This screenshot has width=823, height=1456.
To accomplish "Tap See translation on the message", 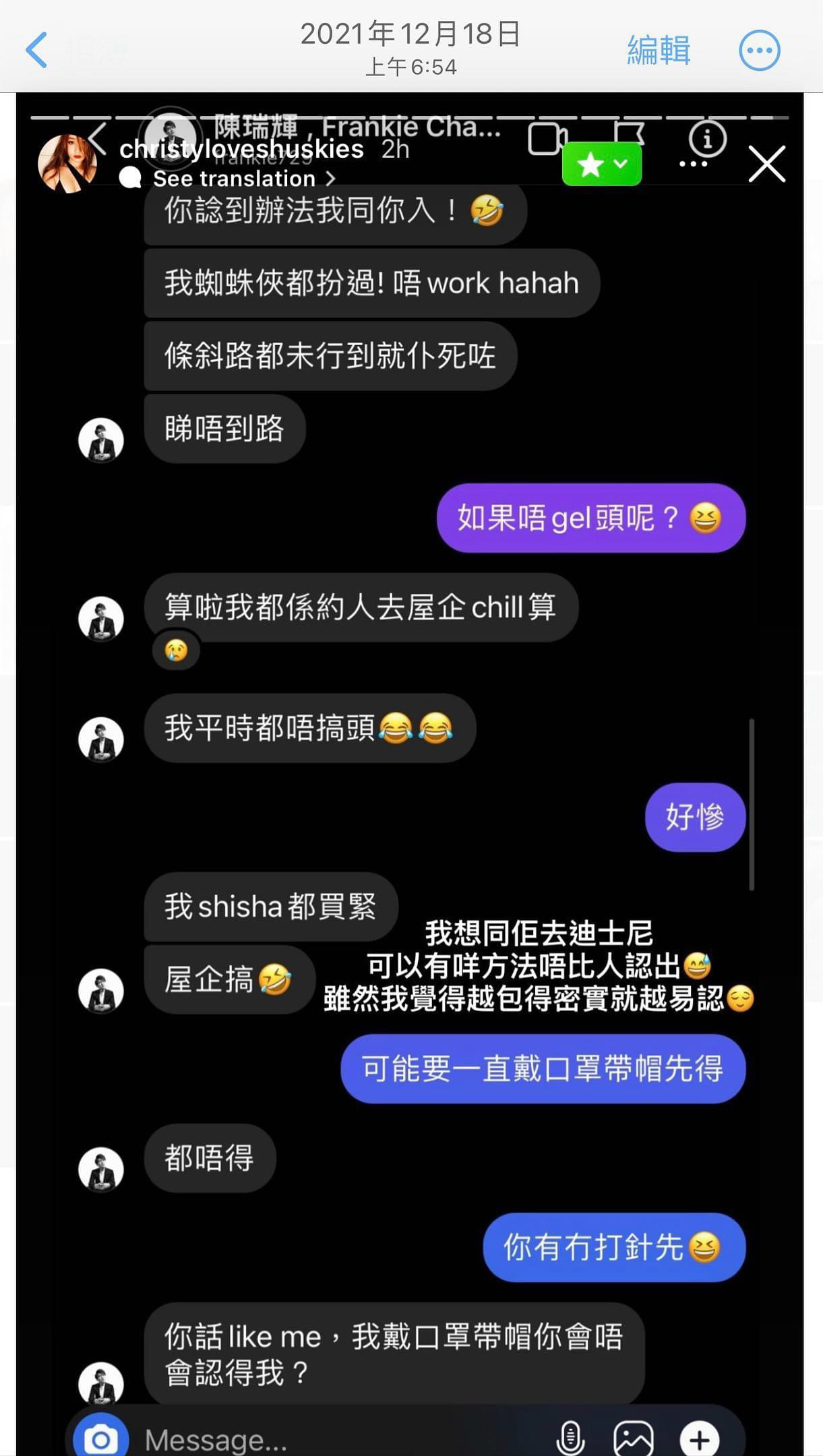I will pos(233,178).
